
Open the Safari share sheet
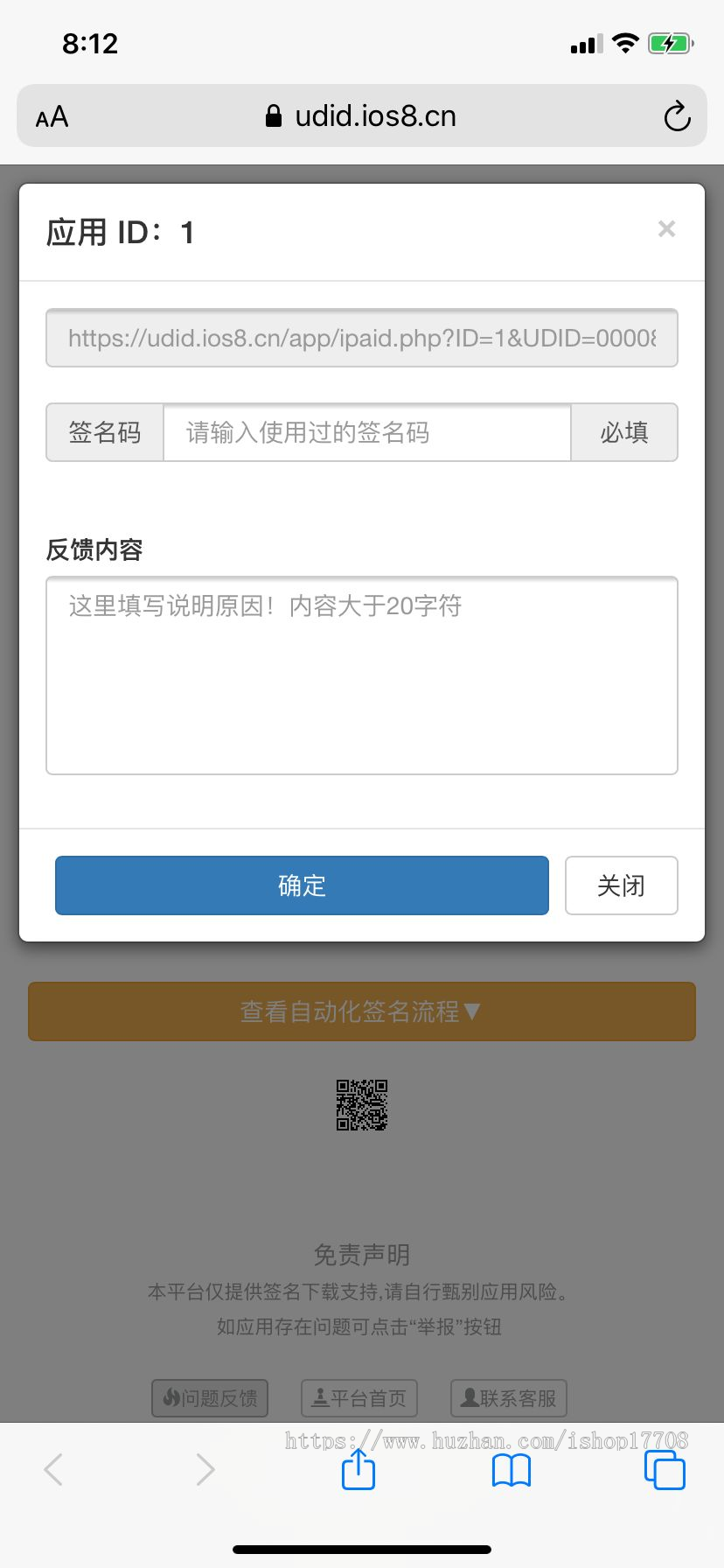coord(359,1470)
